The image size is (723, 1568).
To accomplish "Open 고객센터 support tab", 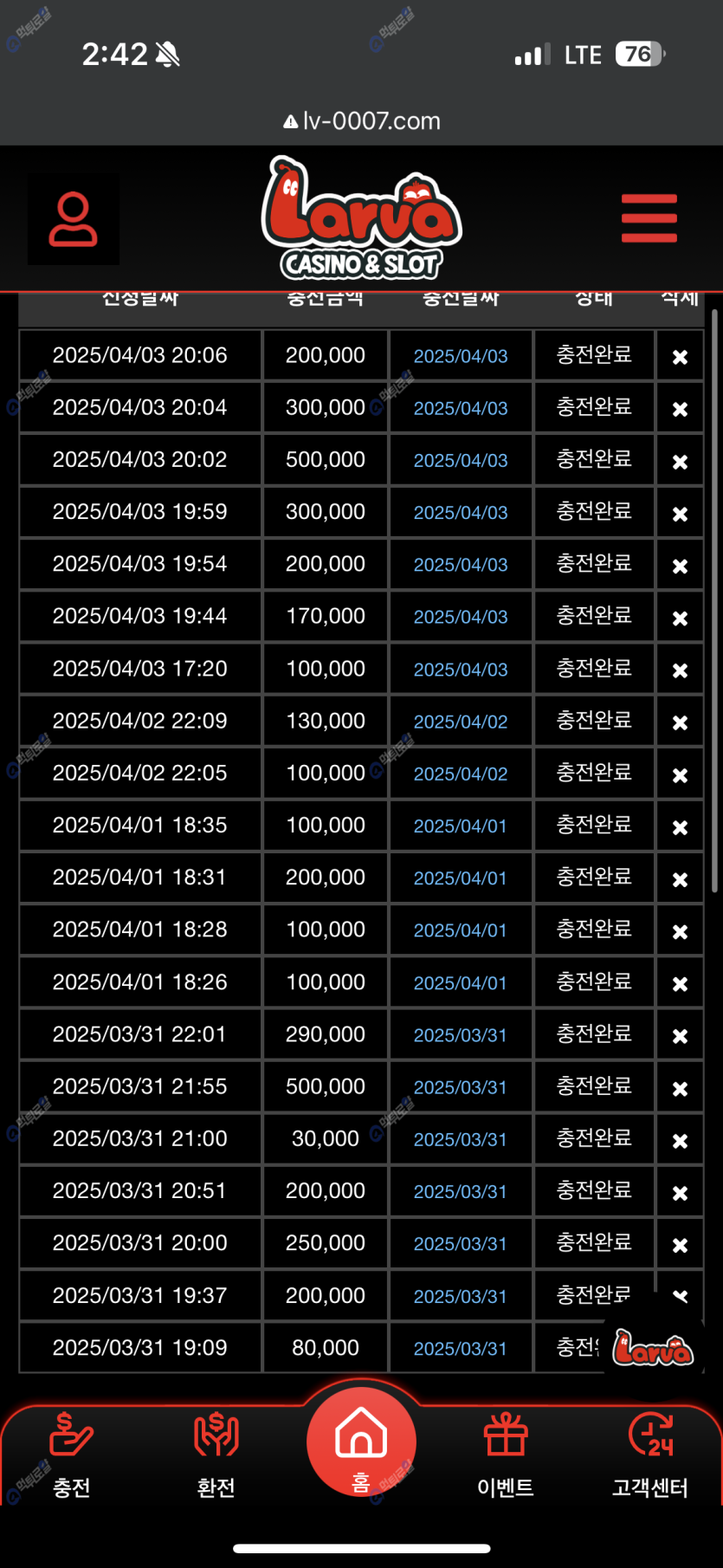I will 650,1455.
